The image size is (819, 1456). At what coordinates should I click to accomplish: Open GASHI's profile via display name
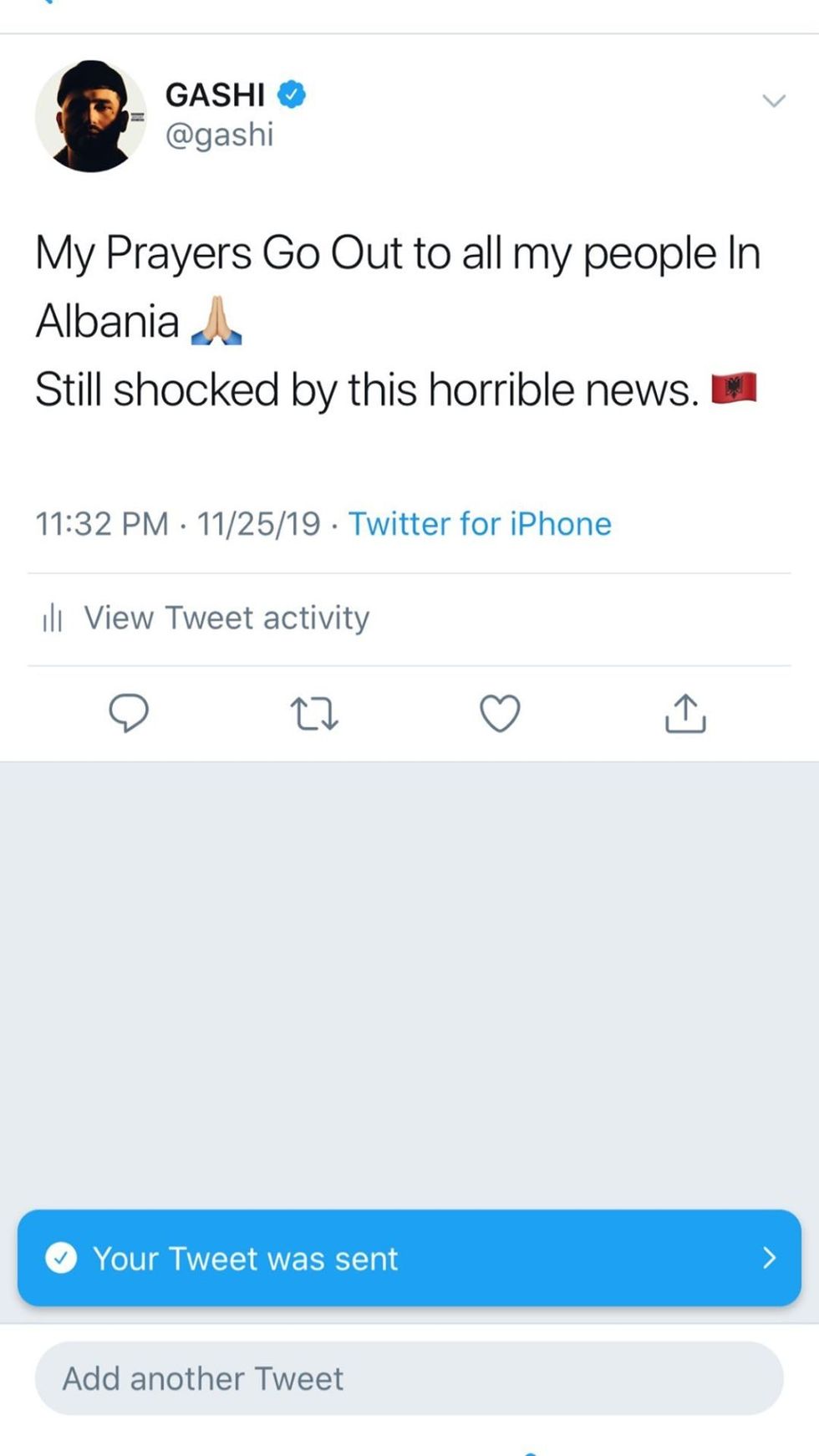coord(216,95)
